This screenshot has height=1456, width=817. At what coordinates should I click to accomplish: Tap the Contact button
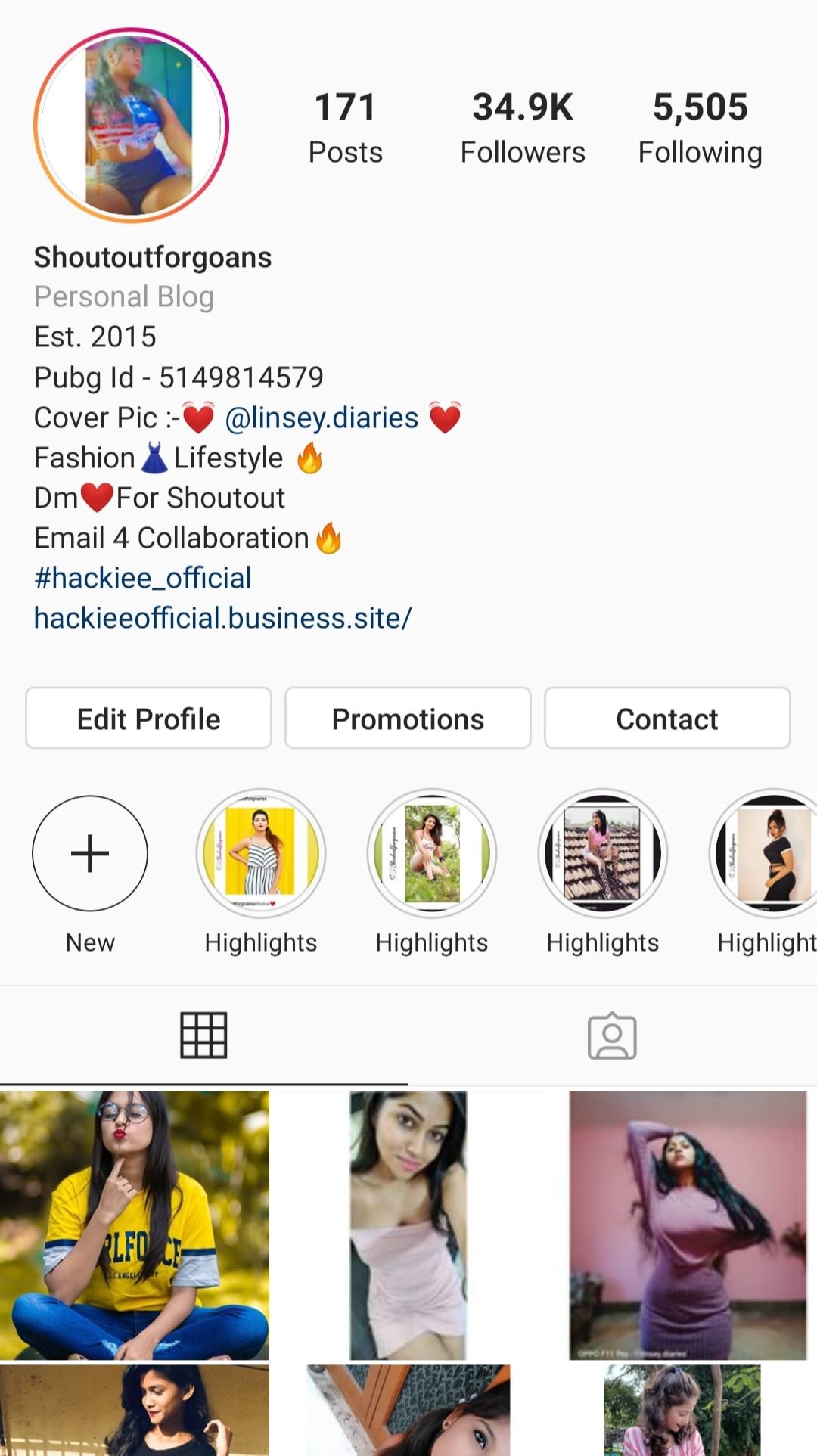pyautogui.click(x=667, y=719)
